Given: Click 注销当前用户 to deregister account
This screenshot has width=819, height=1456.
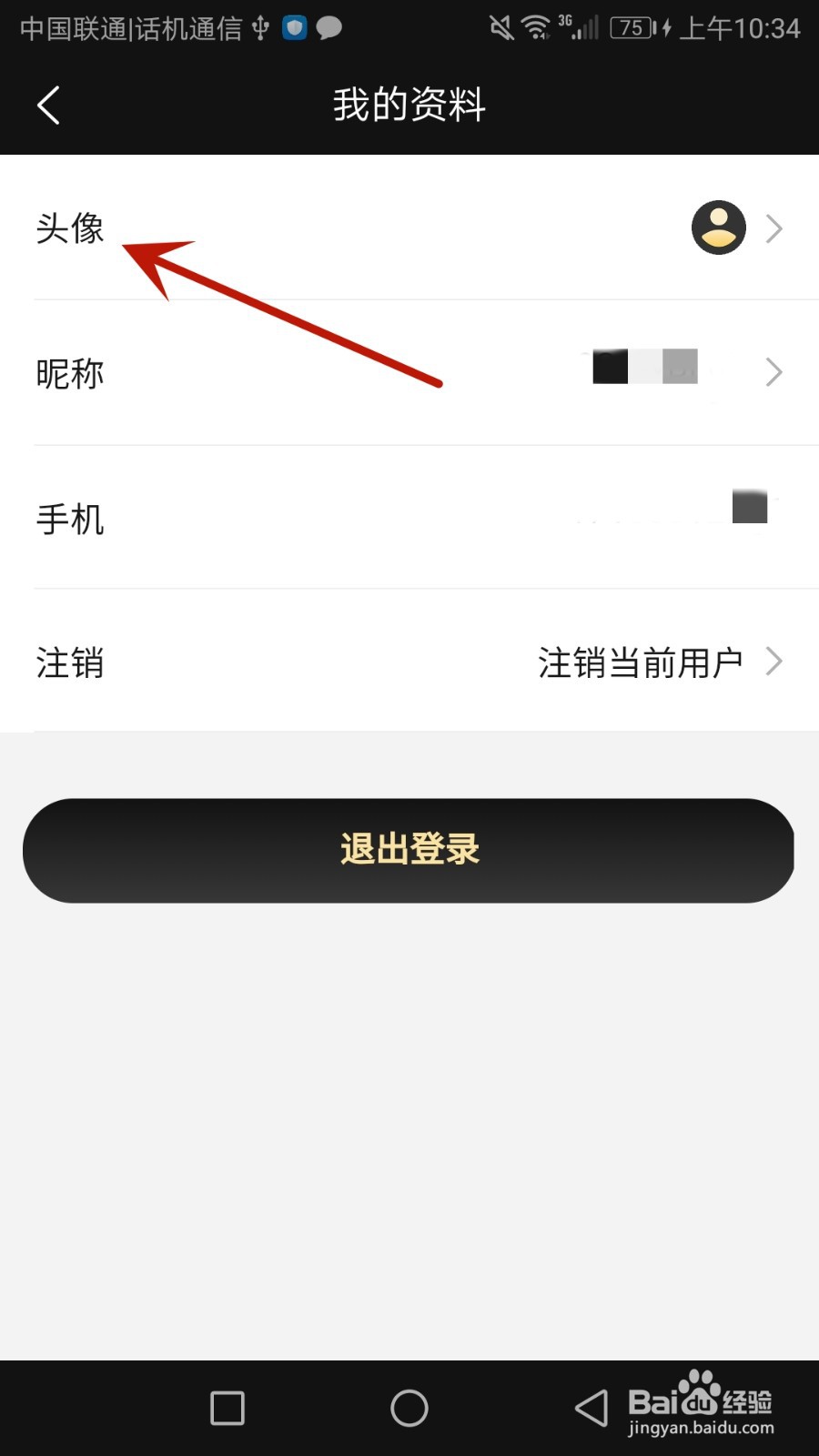Looking at the screenshot, I should (x=642, y=662).
